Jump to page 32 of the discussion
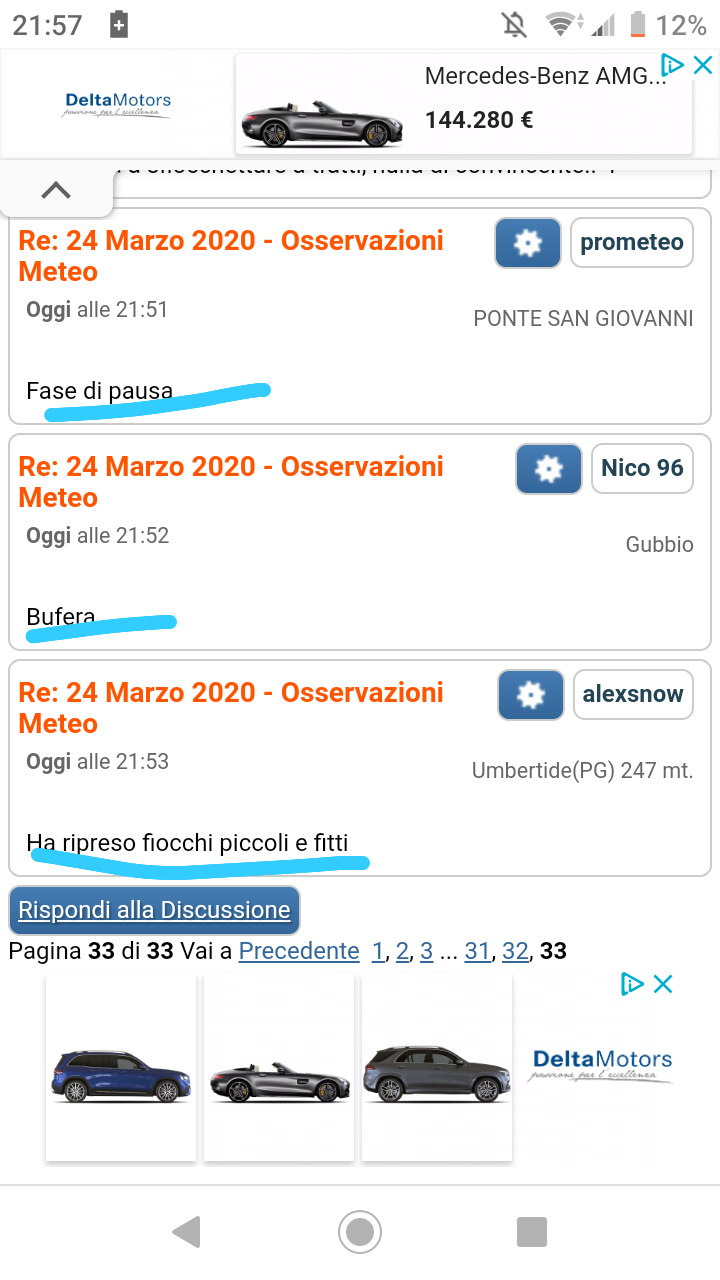The image size is (720, 1280). coord(515,951)
